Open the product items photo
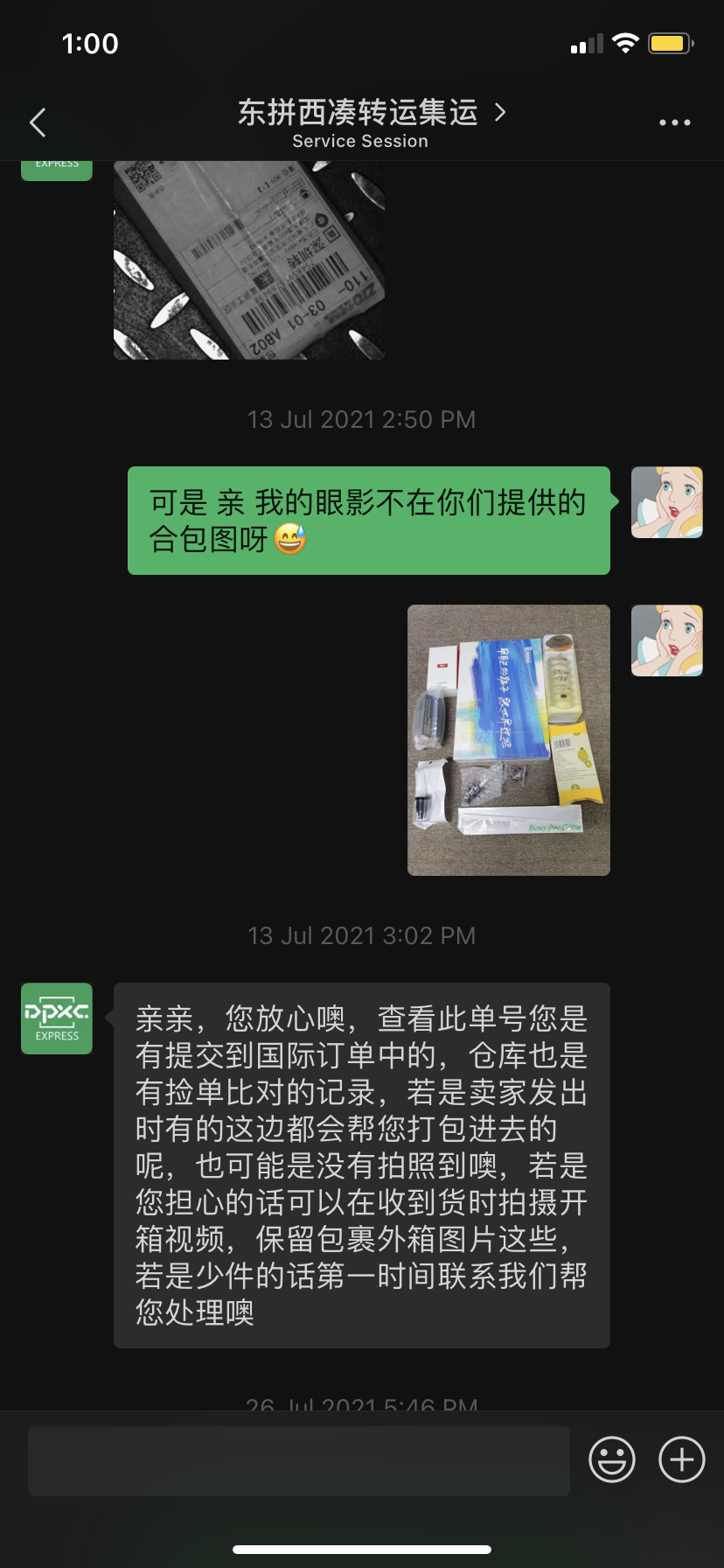724x1568 pixels. [x=508, y=739]
